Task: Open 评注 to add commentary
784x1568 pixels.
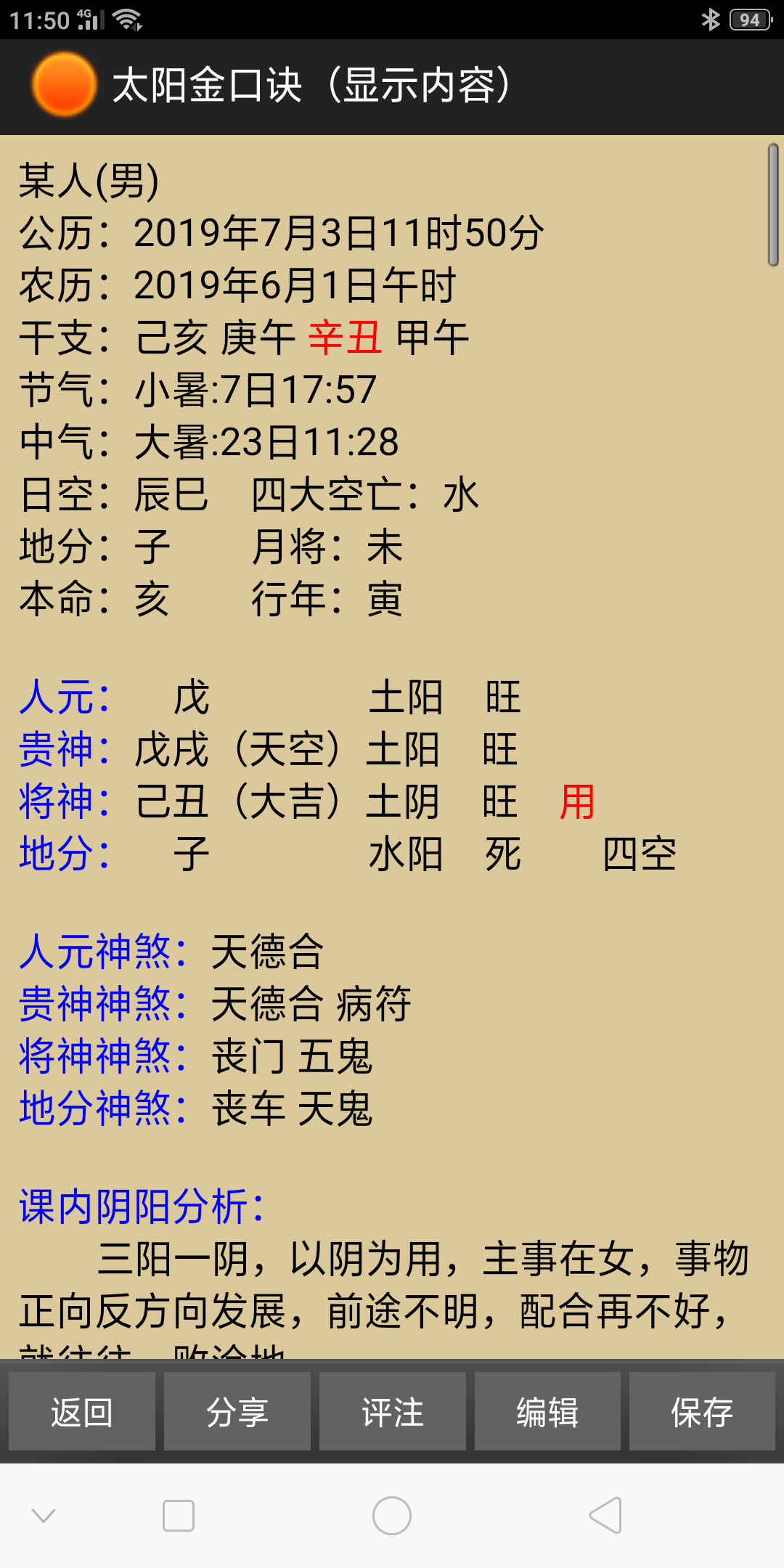Action: click(x=393, y=1412)
